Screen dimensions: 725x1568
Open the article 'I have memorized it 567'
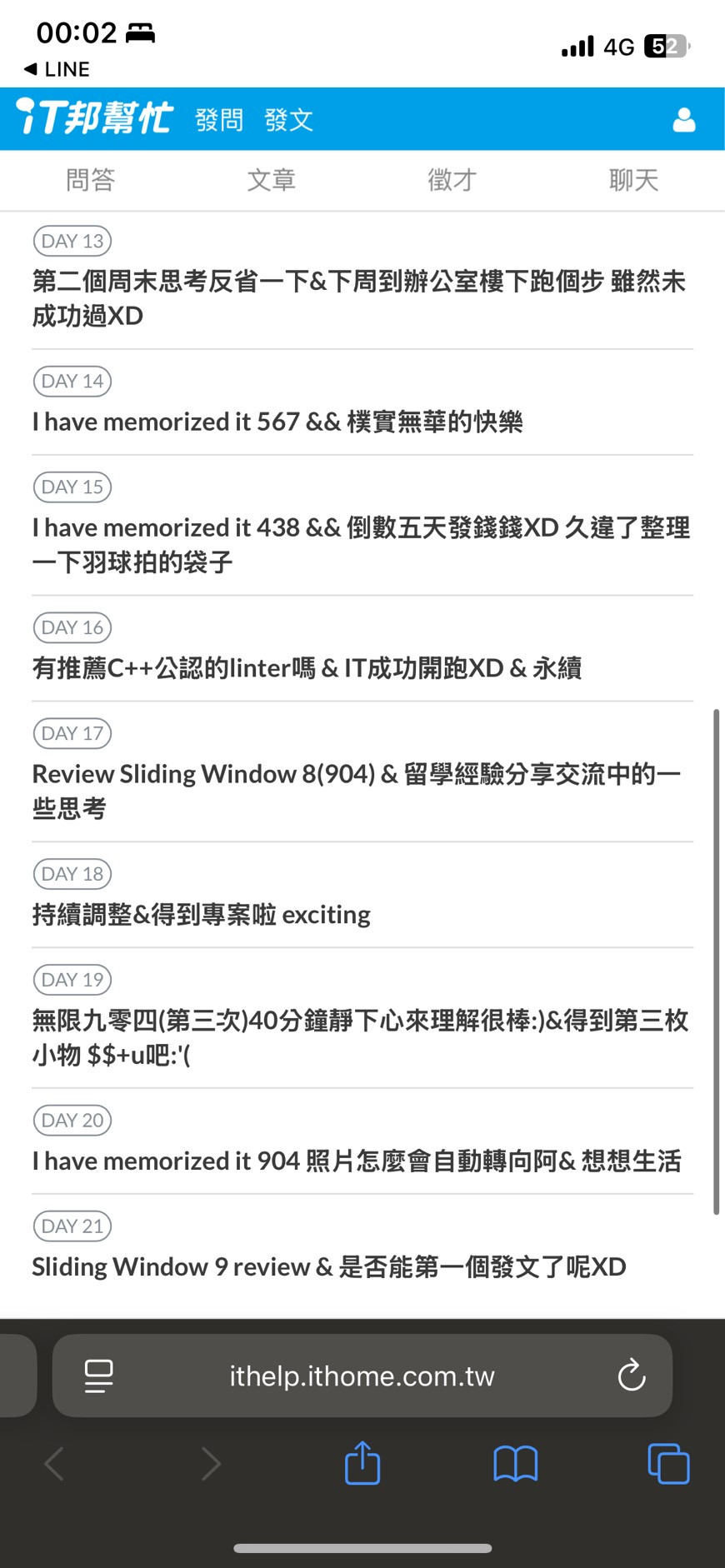[277, 422]
